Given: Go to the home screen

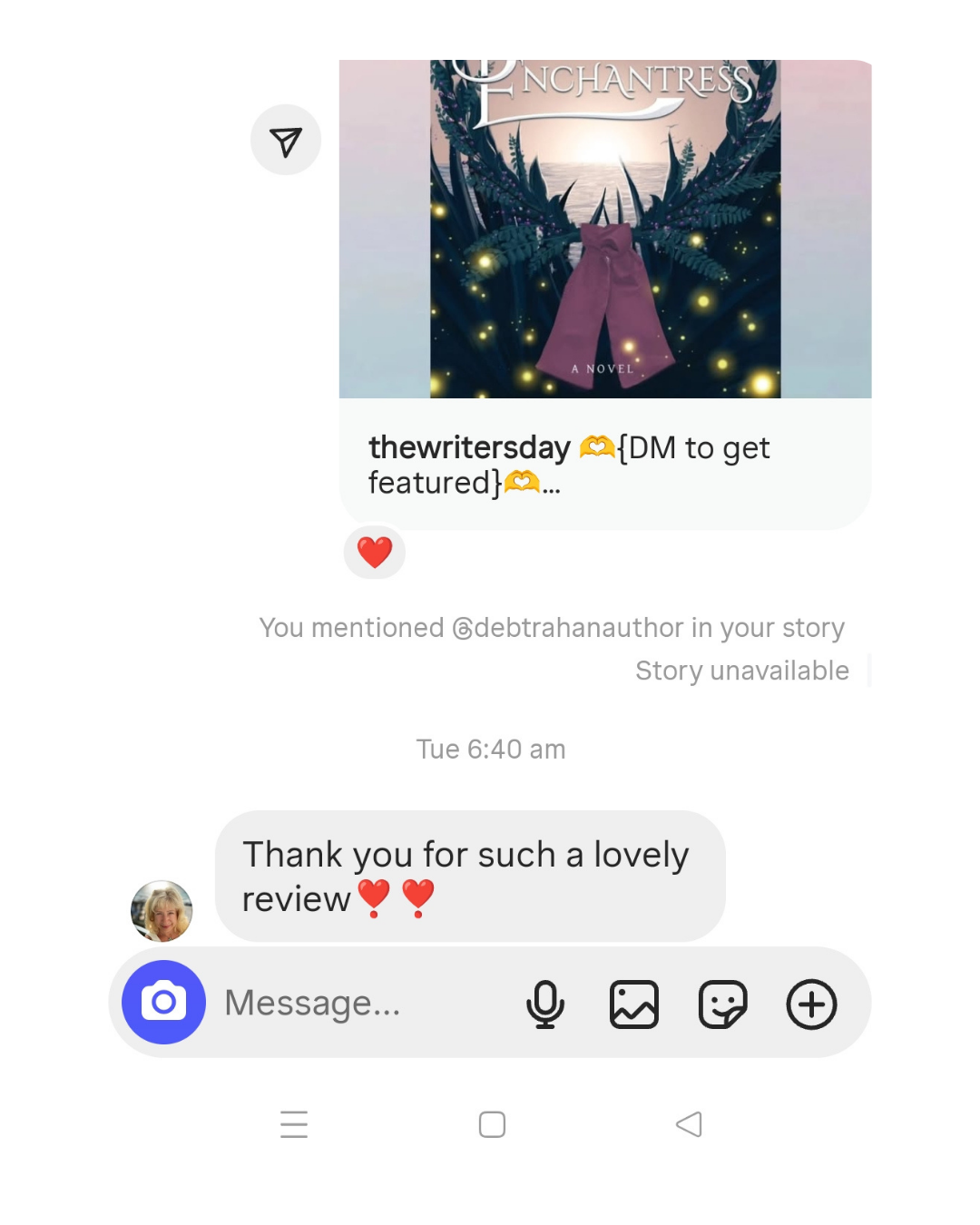Looking at the screenshot, I should [492, 1124].
